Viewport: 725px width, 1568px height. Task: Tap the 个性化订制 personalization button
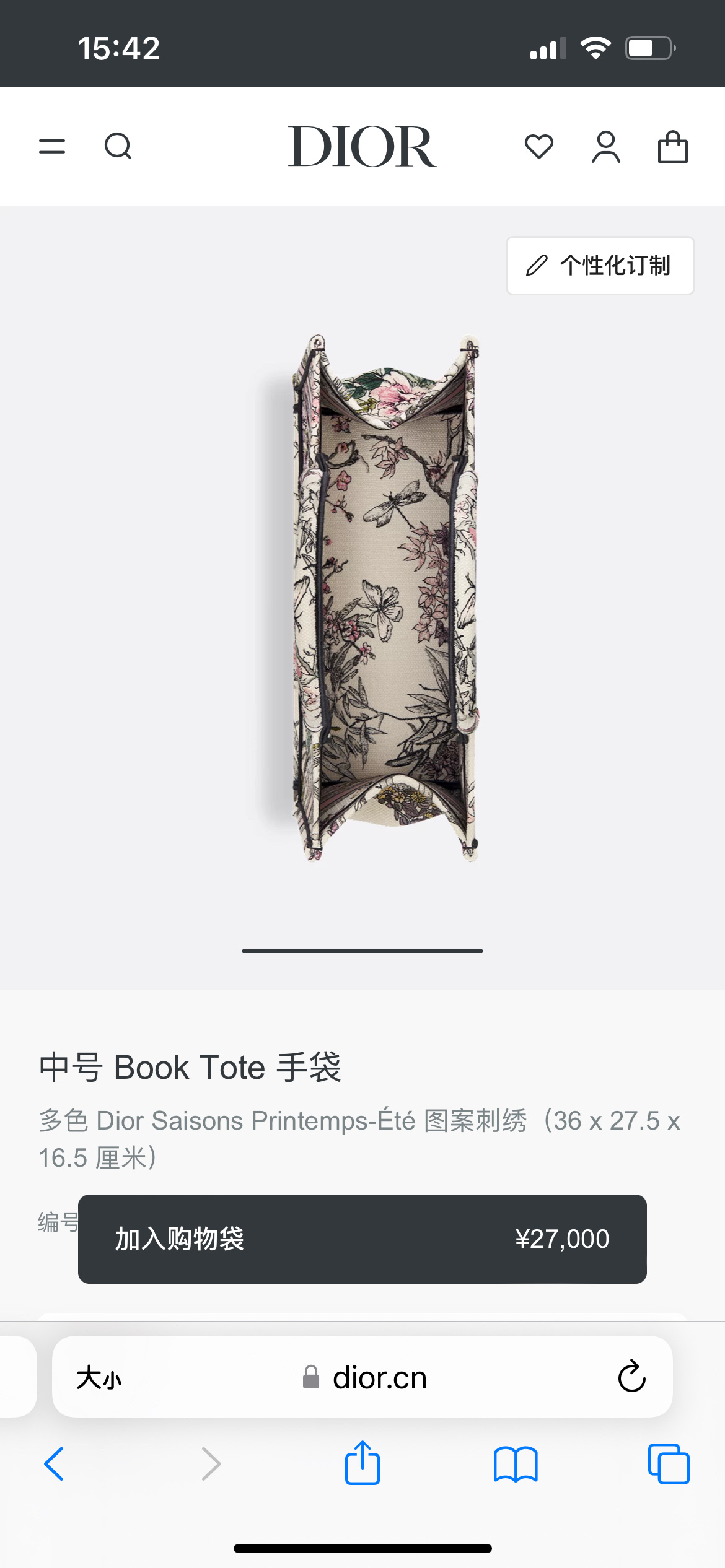coord(600,266)
